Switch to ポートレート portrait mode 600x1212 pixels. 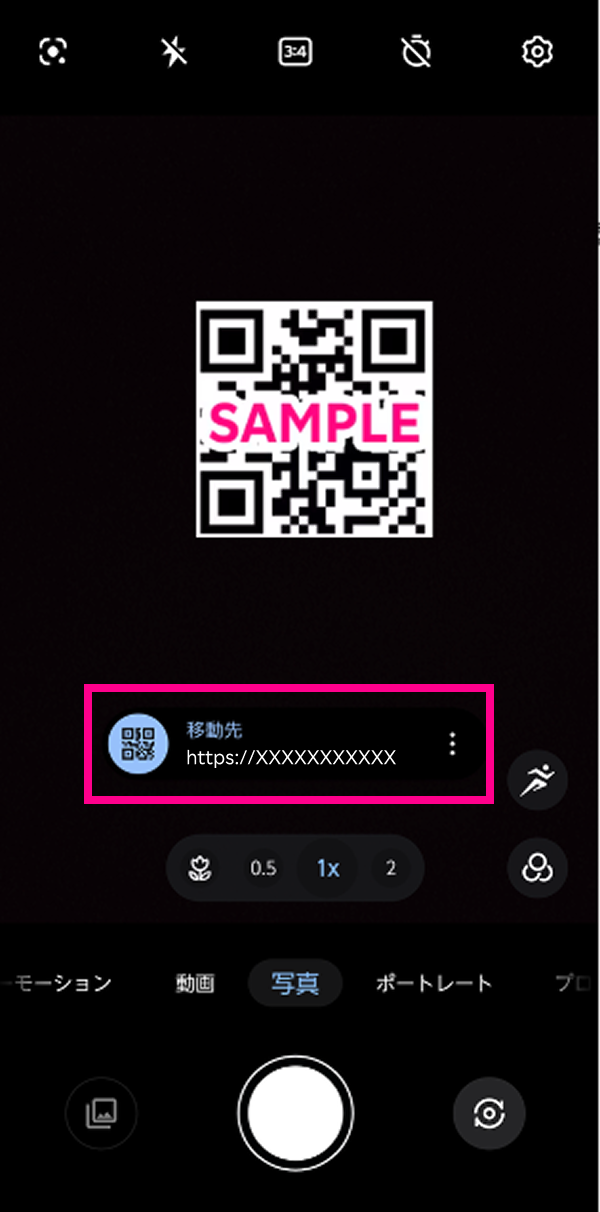[x=434, y=983]
